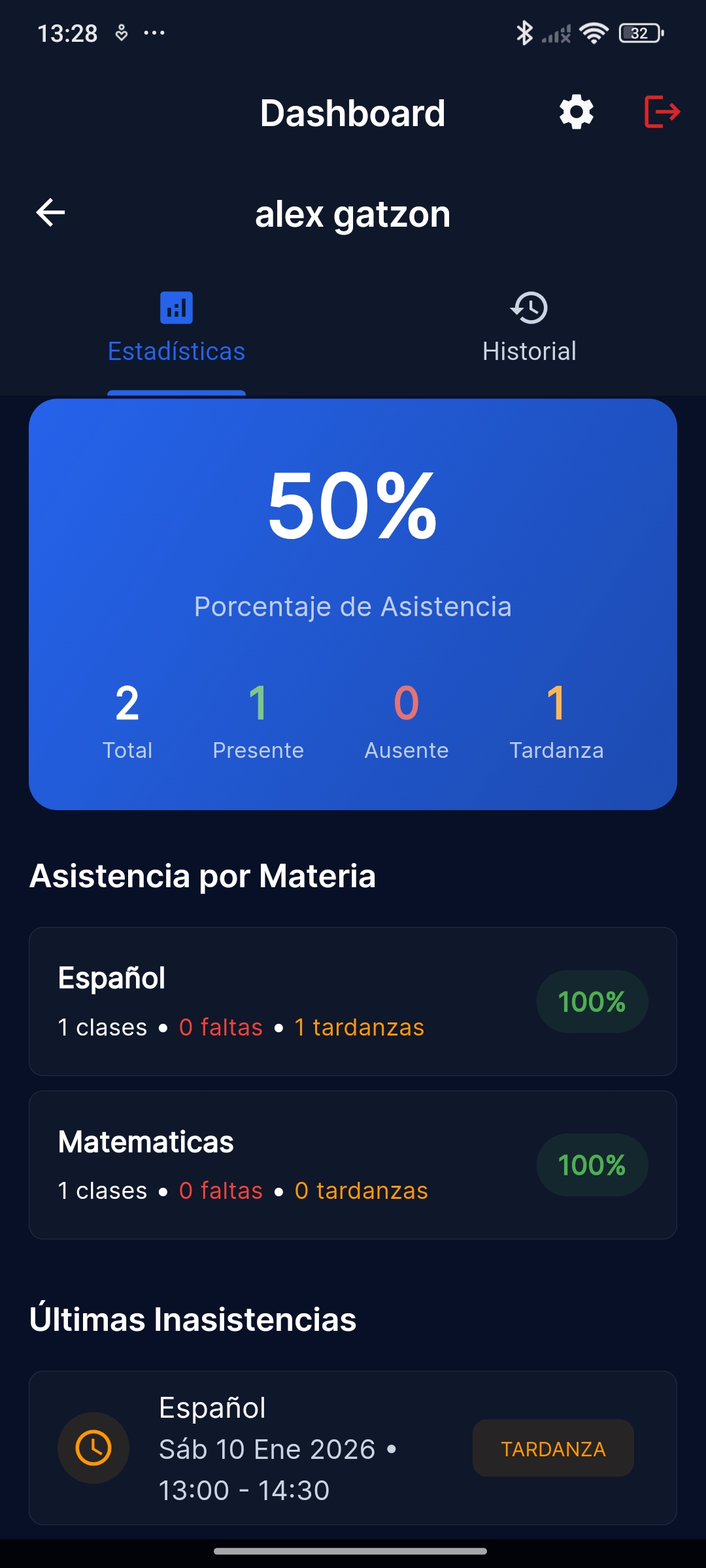This screenshot has height=1568, width=706.
Task: Open the Matematicas subject card
Action: [261, 1165]
